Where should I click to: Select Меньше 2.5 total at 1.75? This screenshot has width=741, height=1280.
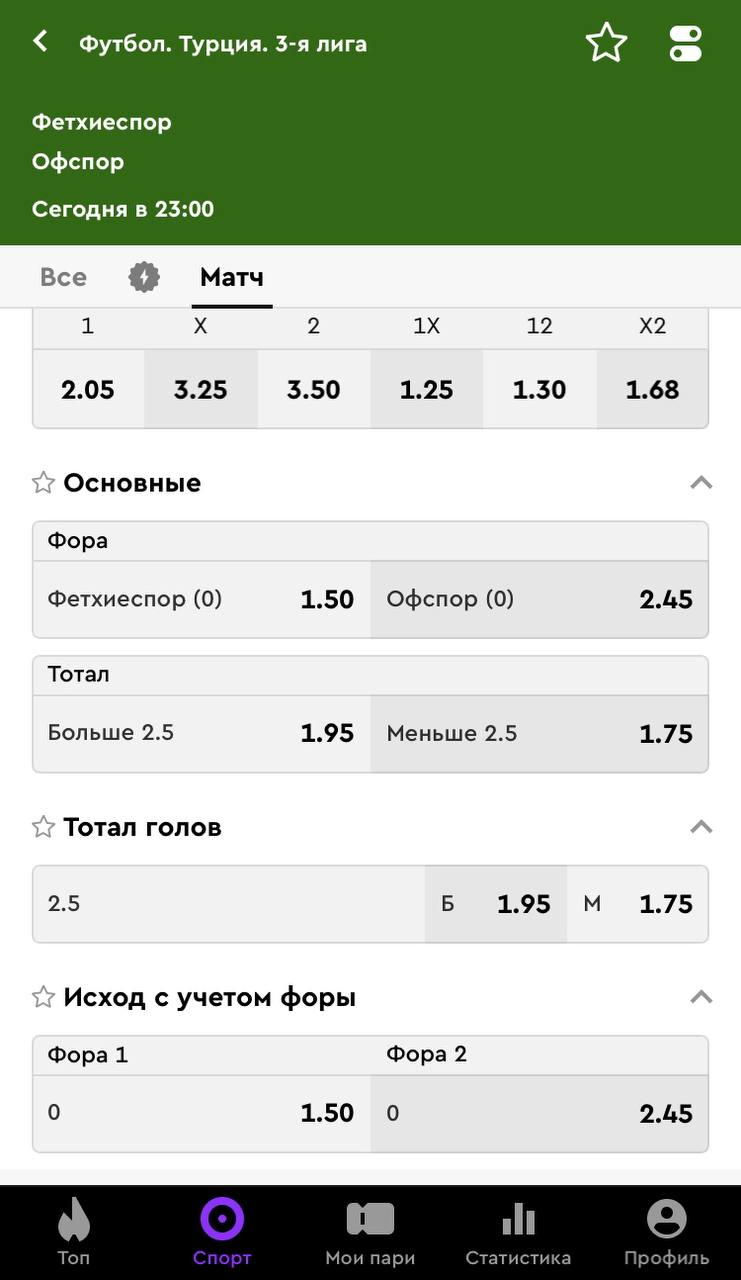539,733
